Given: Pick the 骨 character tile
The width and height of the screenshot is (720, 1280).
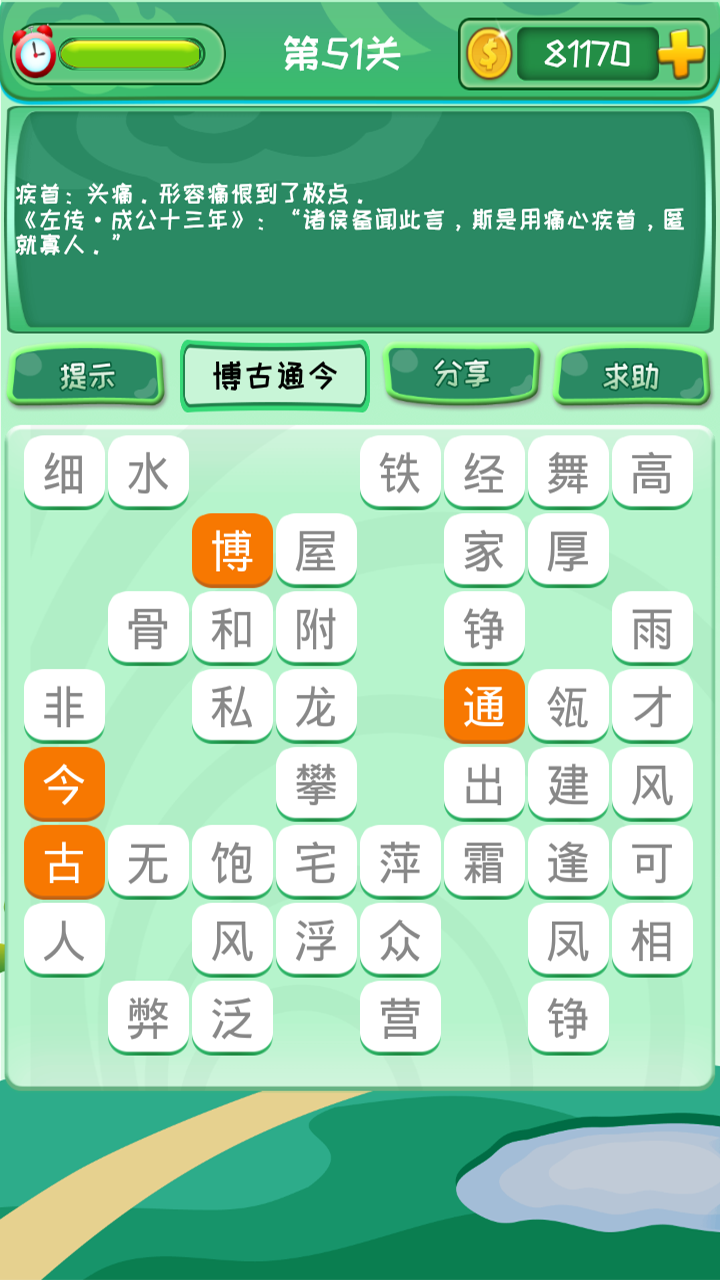Looking at the screenshot, I should pyautogui.click(x=148, y=628).
